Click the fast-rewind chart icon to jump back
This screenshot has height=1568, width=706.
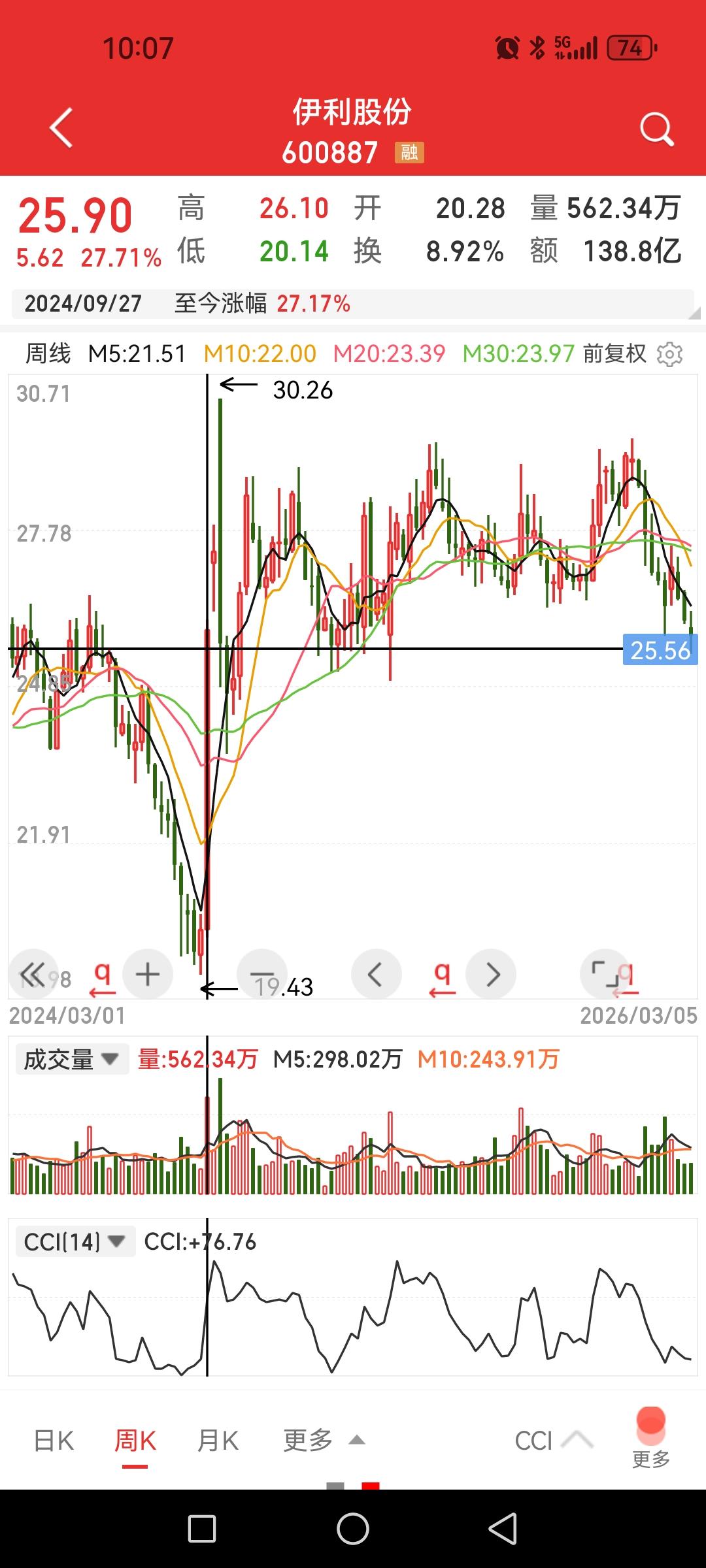tap(33, 973)
